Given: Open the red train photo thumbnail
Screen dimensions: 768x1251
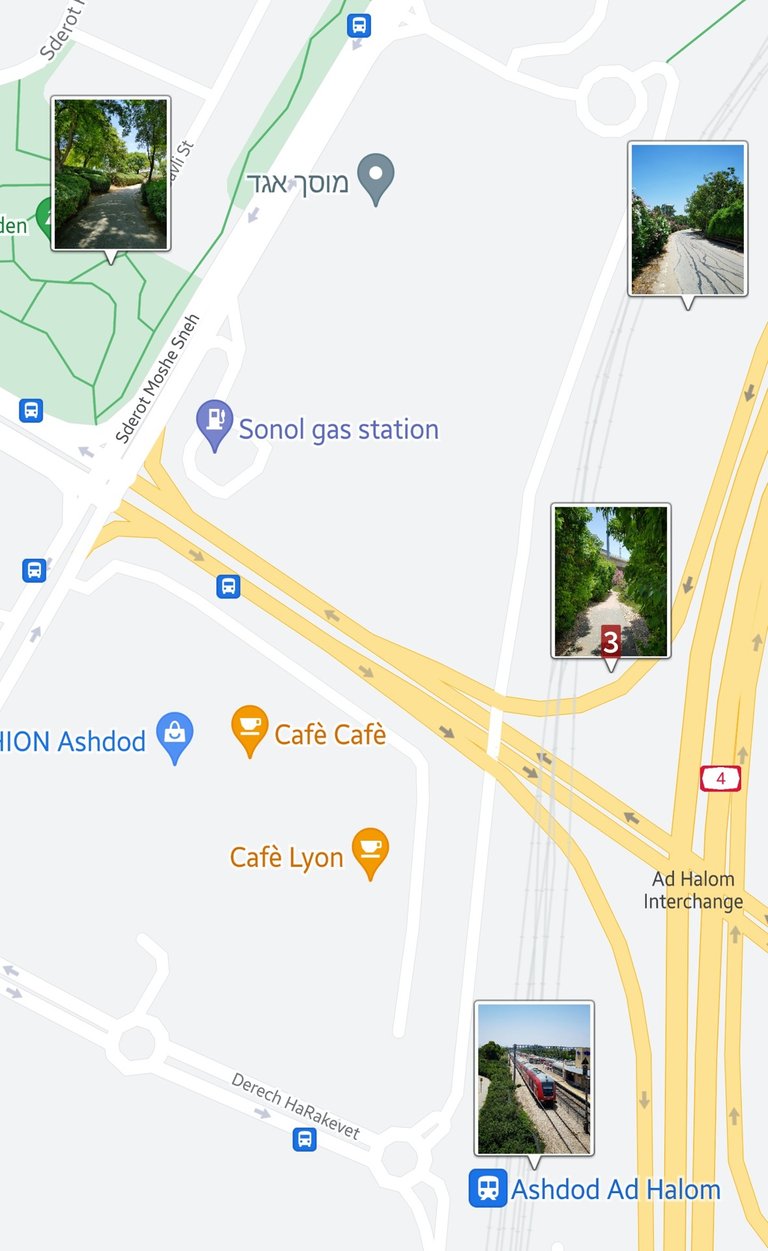Looking at the screenshot, I should pos(534,1078).
